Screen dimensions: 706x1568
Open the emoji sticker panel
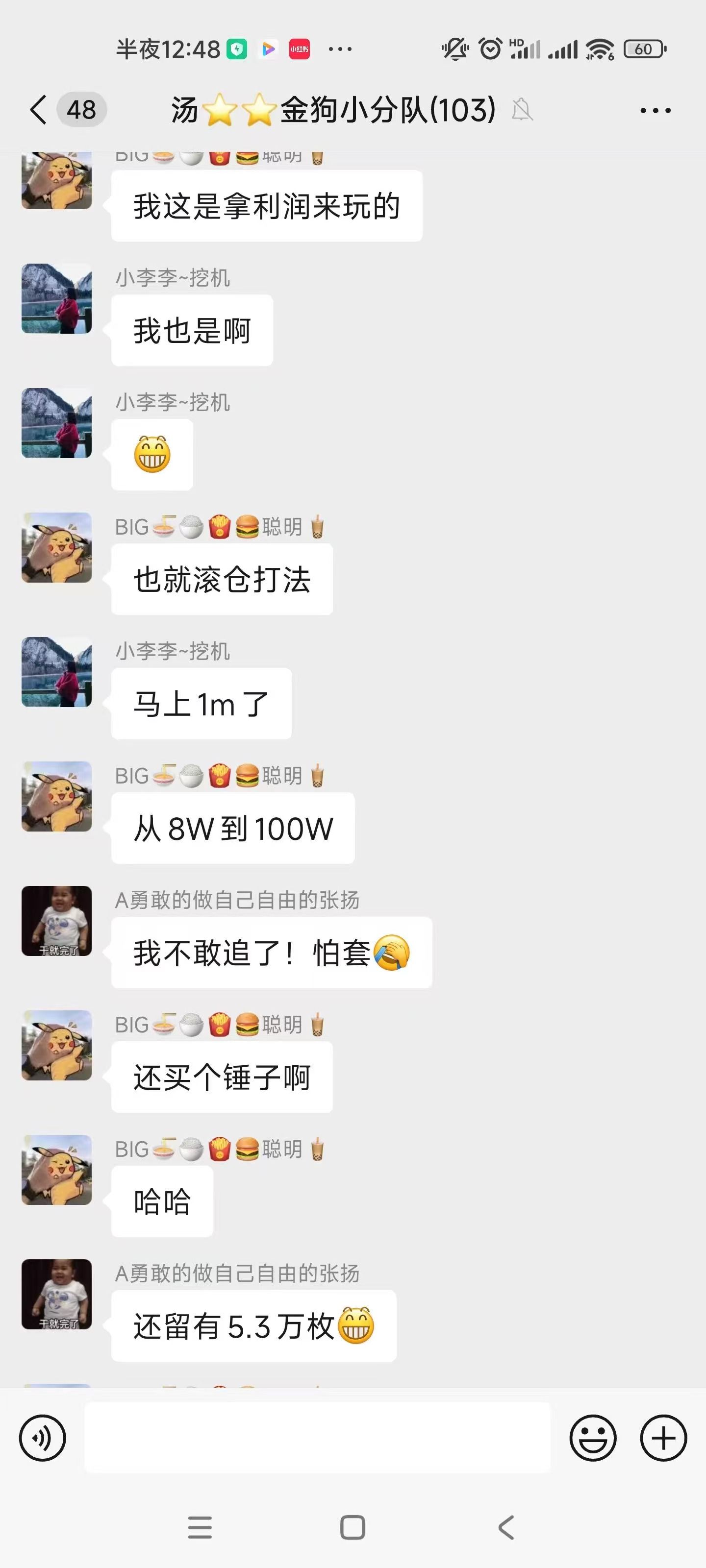coord(593,1438)
